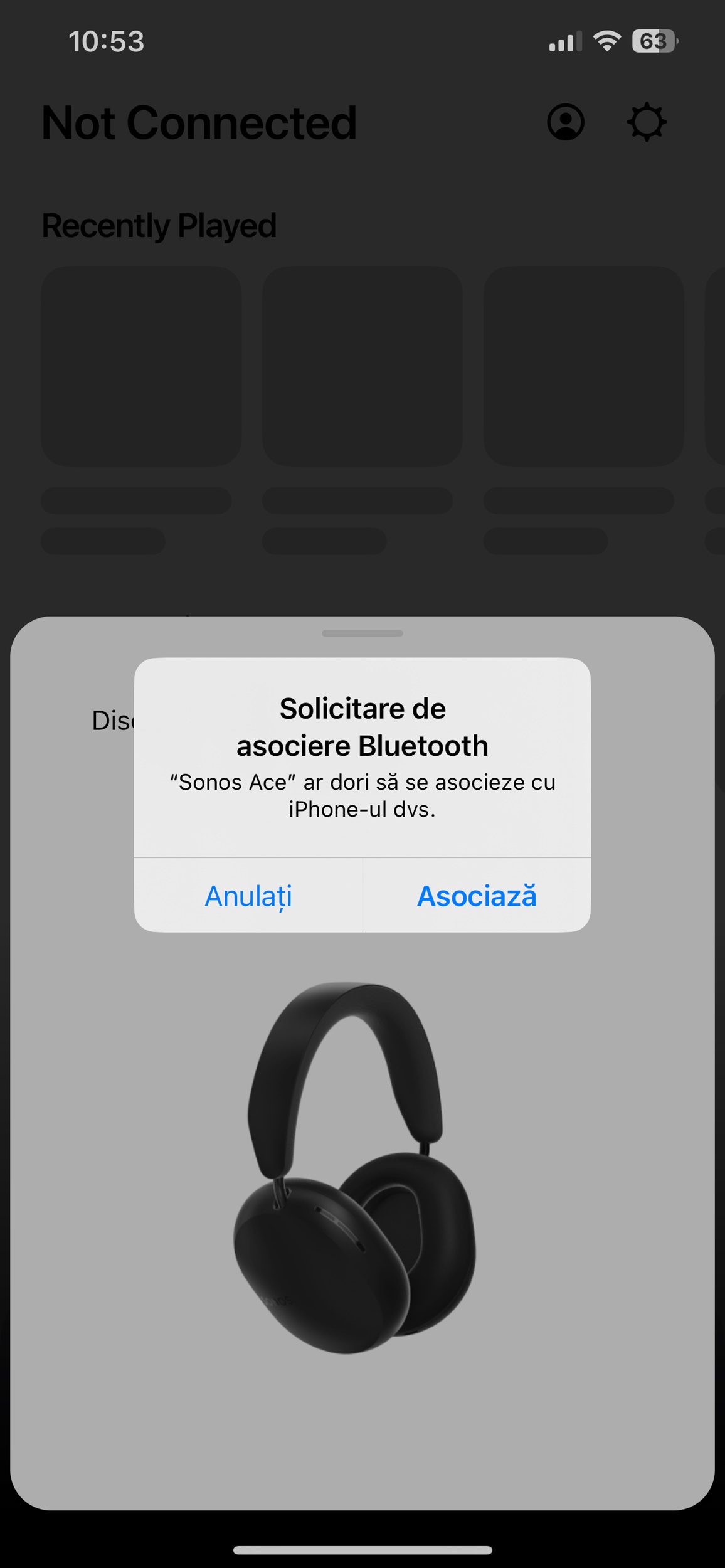Viewport: 725px width, 1568px height.
Task: Confirm pairing by tapping Asociază
Action: [477, 895]
